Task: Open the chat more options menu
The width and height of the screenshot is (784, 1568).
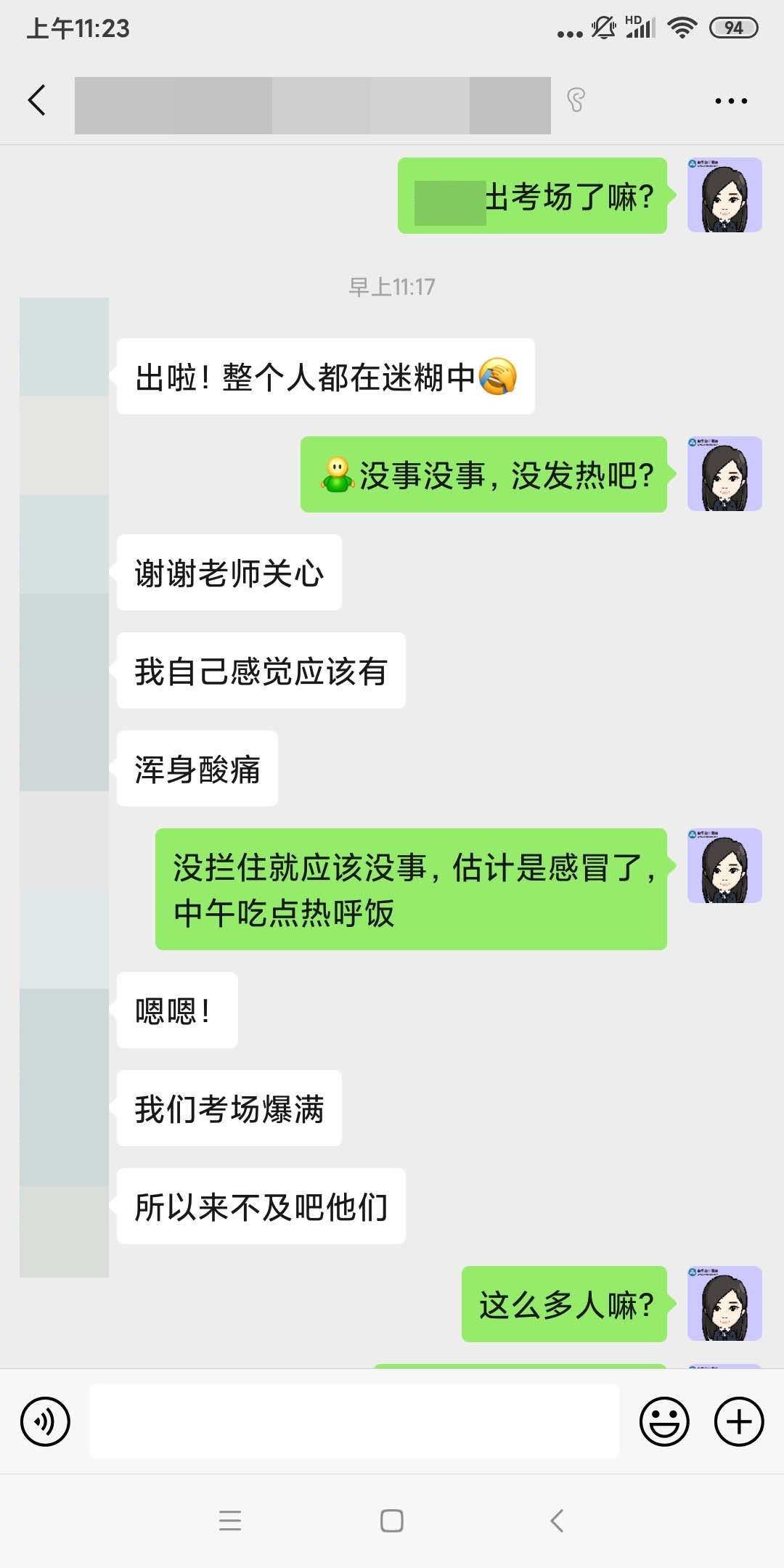Action: click(731, 99)
